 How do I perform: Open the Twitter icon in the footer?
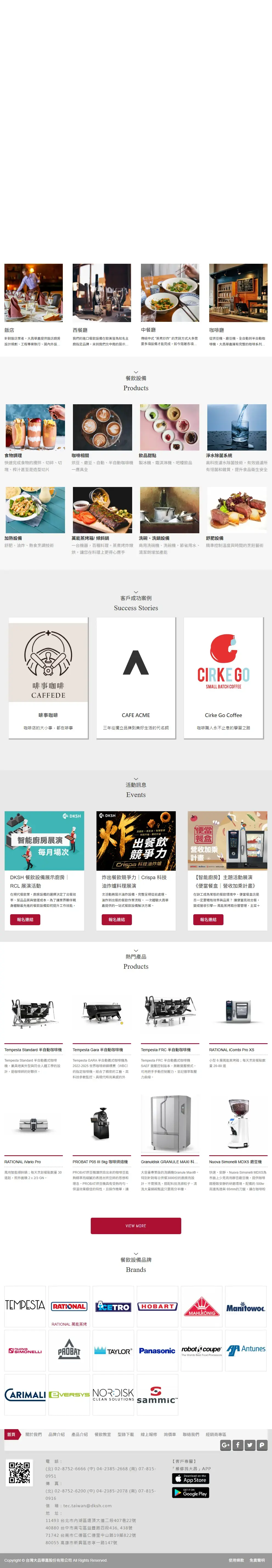(250, 1444)
